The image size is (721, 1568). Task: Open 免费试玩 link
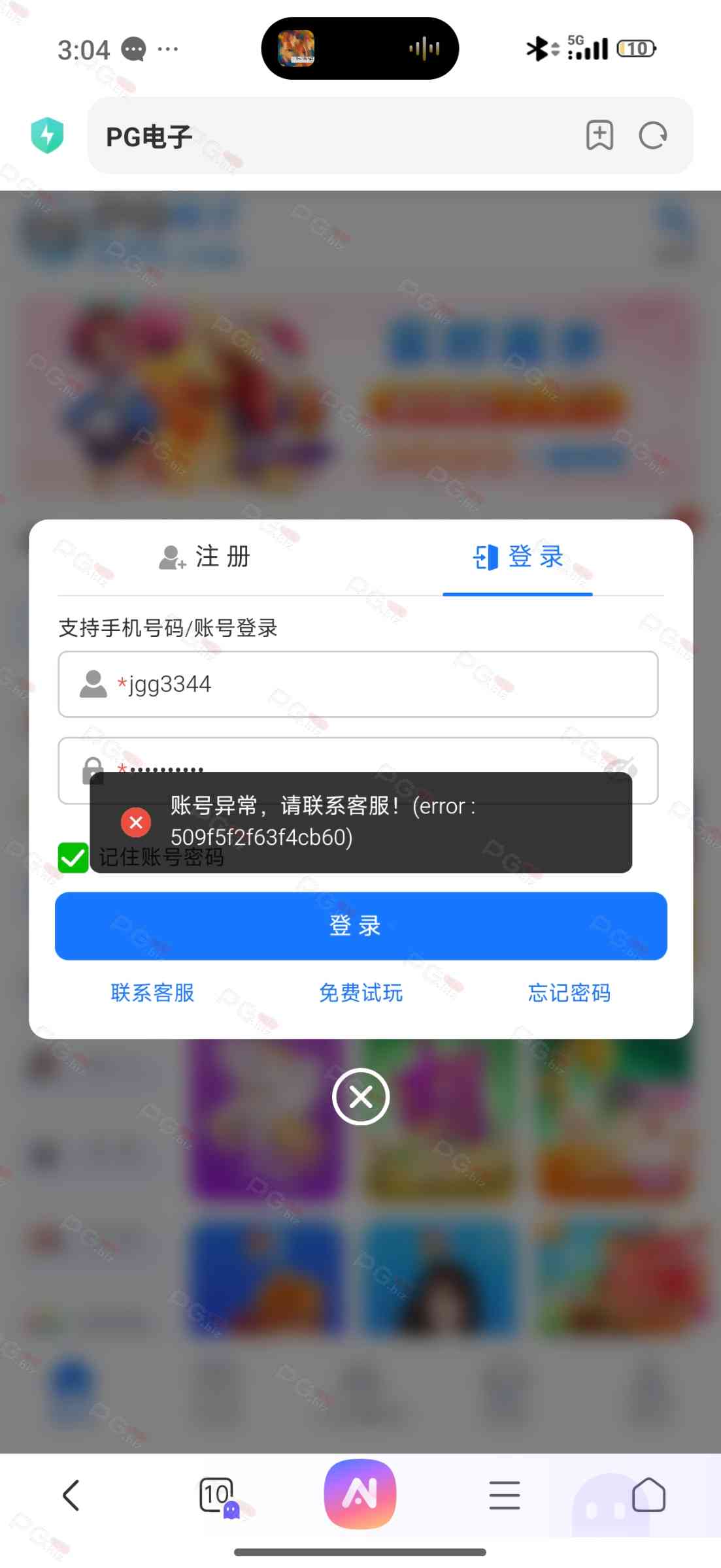361,992
